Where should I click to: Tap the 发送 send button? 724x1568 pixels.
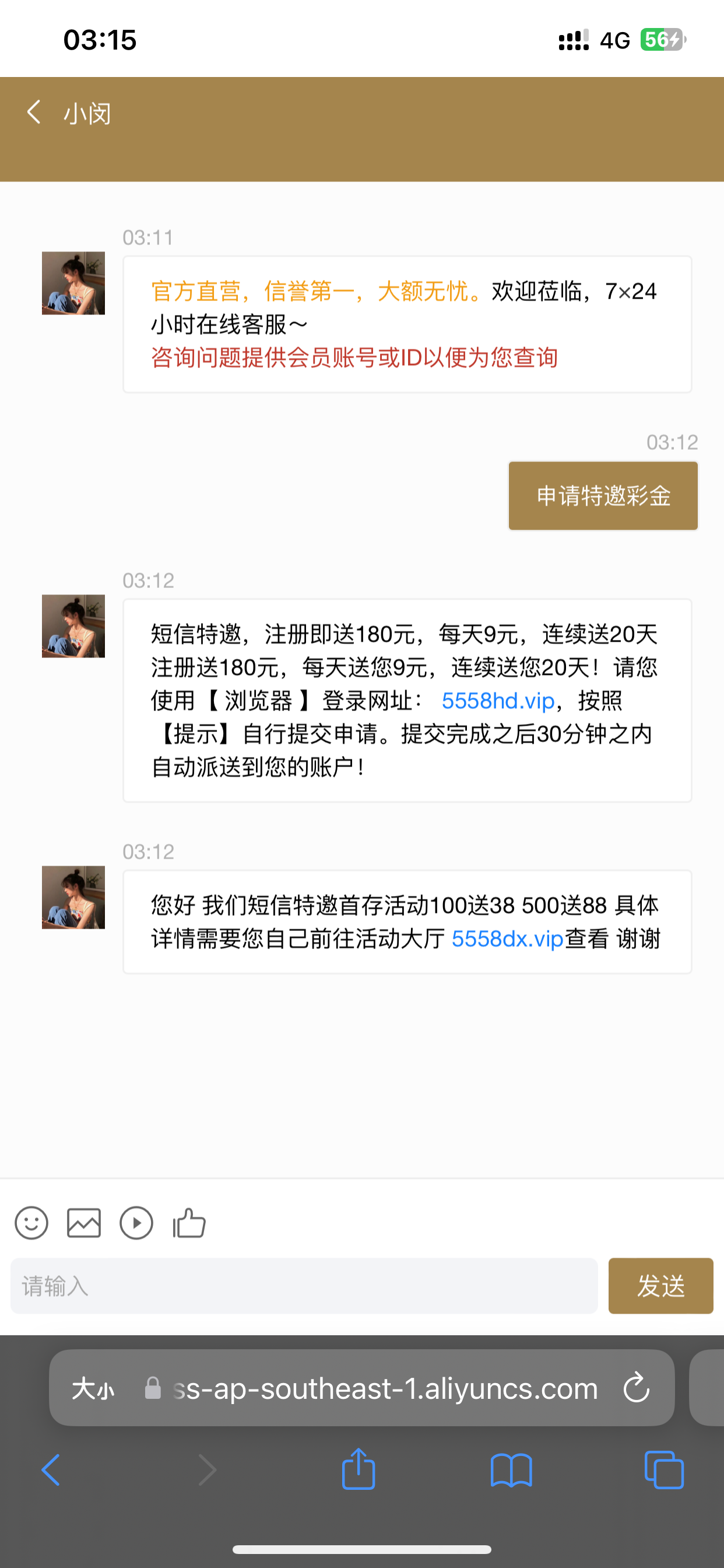660,1286
